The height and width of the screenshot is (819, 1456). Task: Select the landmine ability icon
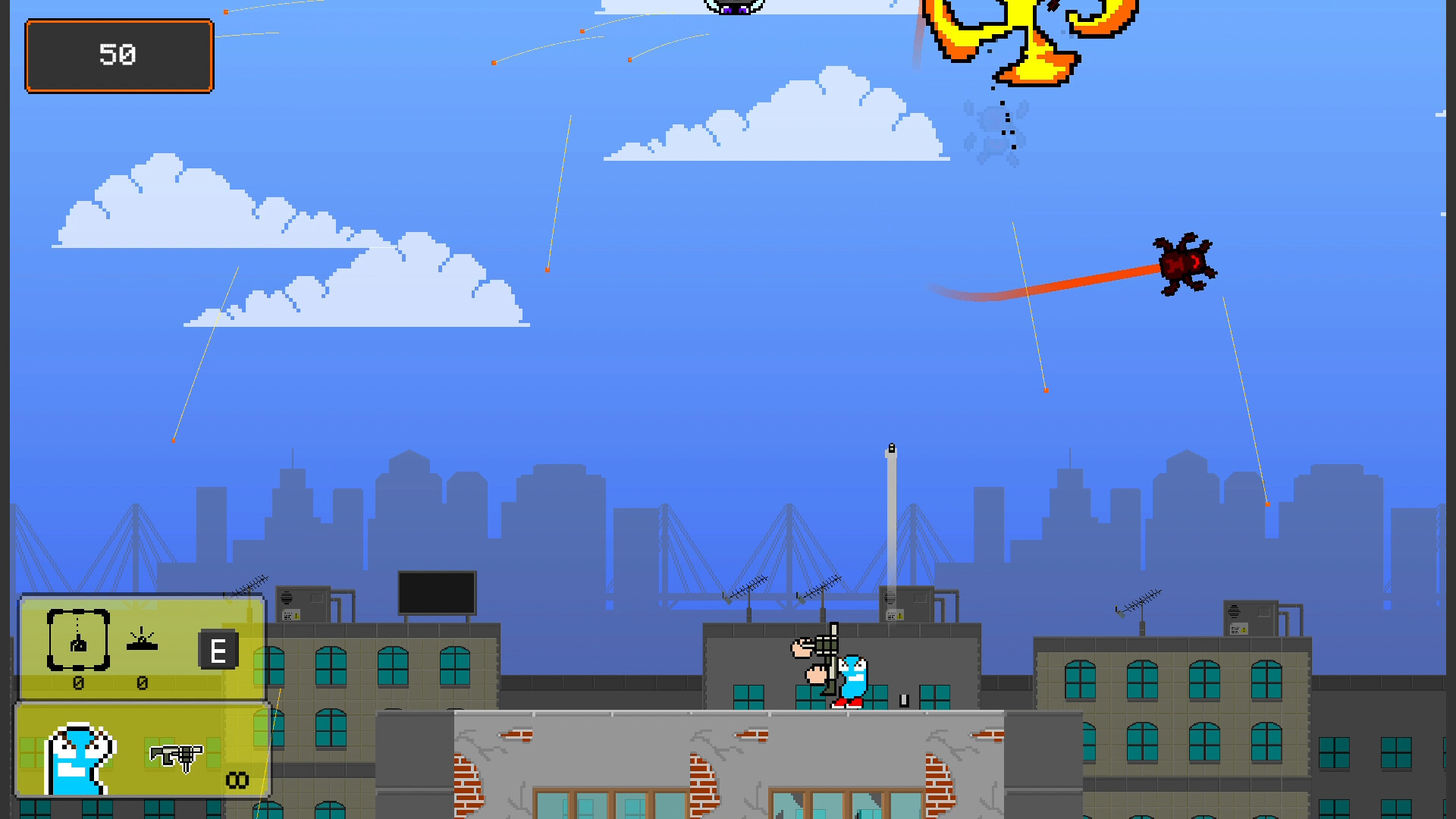click(x=142, y=641)
